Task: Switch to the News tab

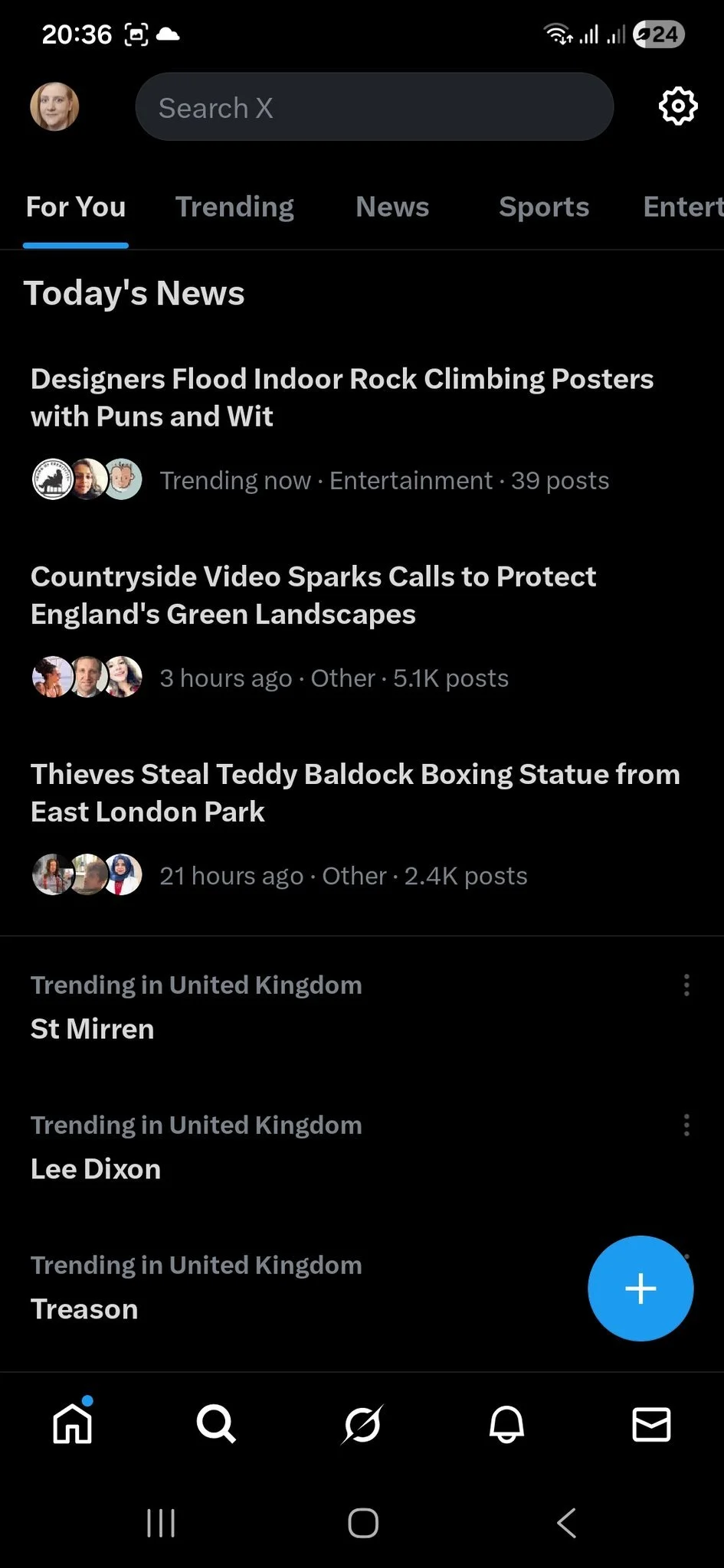Action: click(x=392, y=207)
